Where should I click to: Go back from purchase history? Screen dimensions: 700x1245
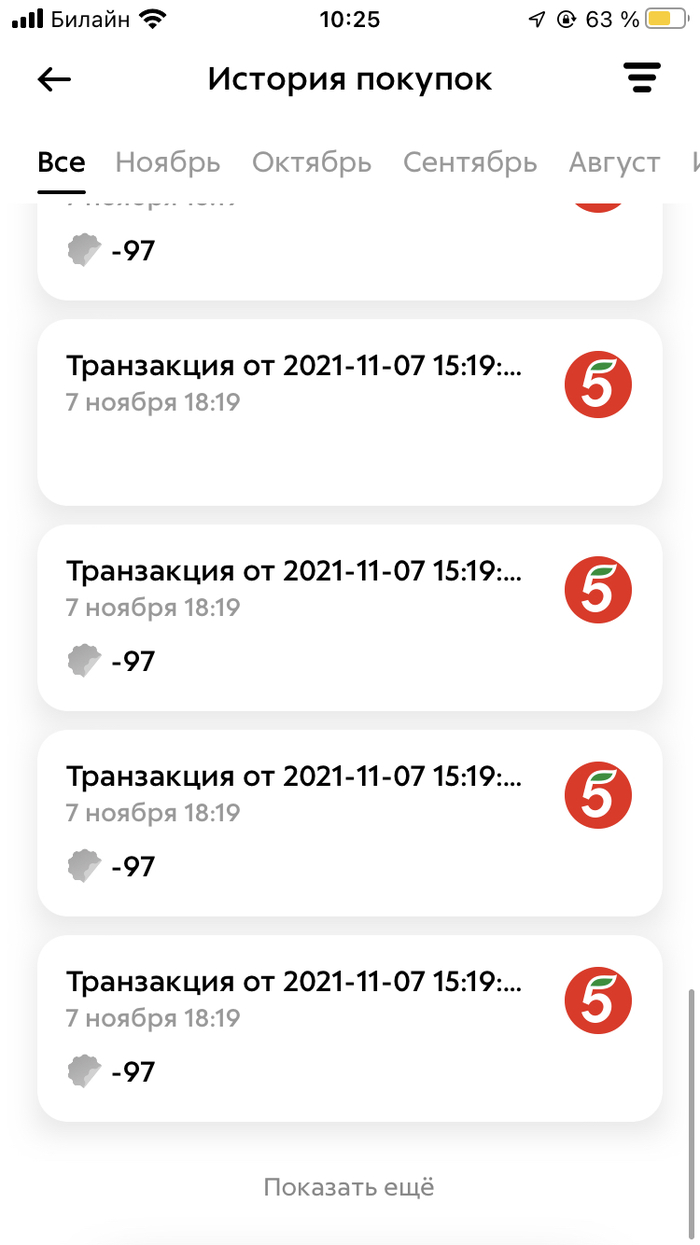54,80
